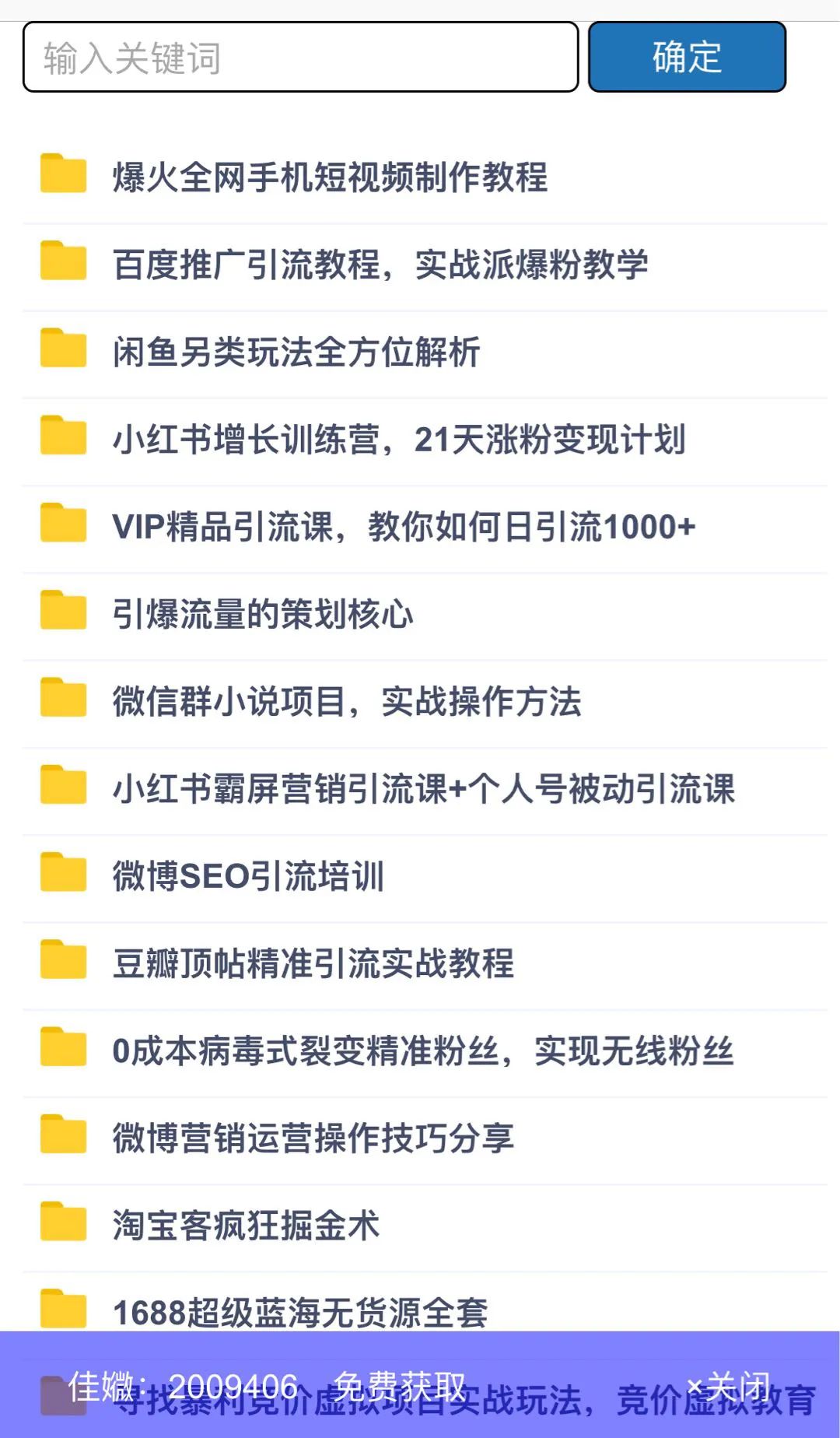Open the VIP精品引流课 folder

click(425, 527)
